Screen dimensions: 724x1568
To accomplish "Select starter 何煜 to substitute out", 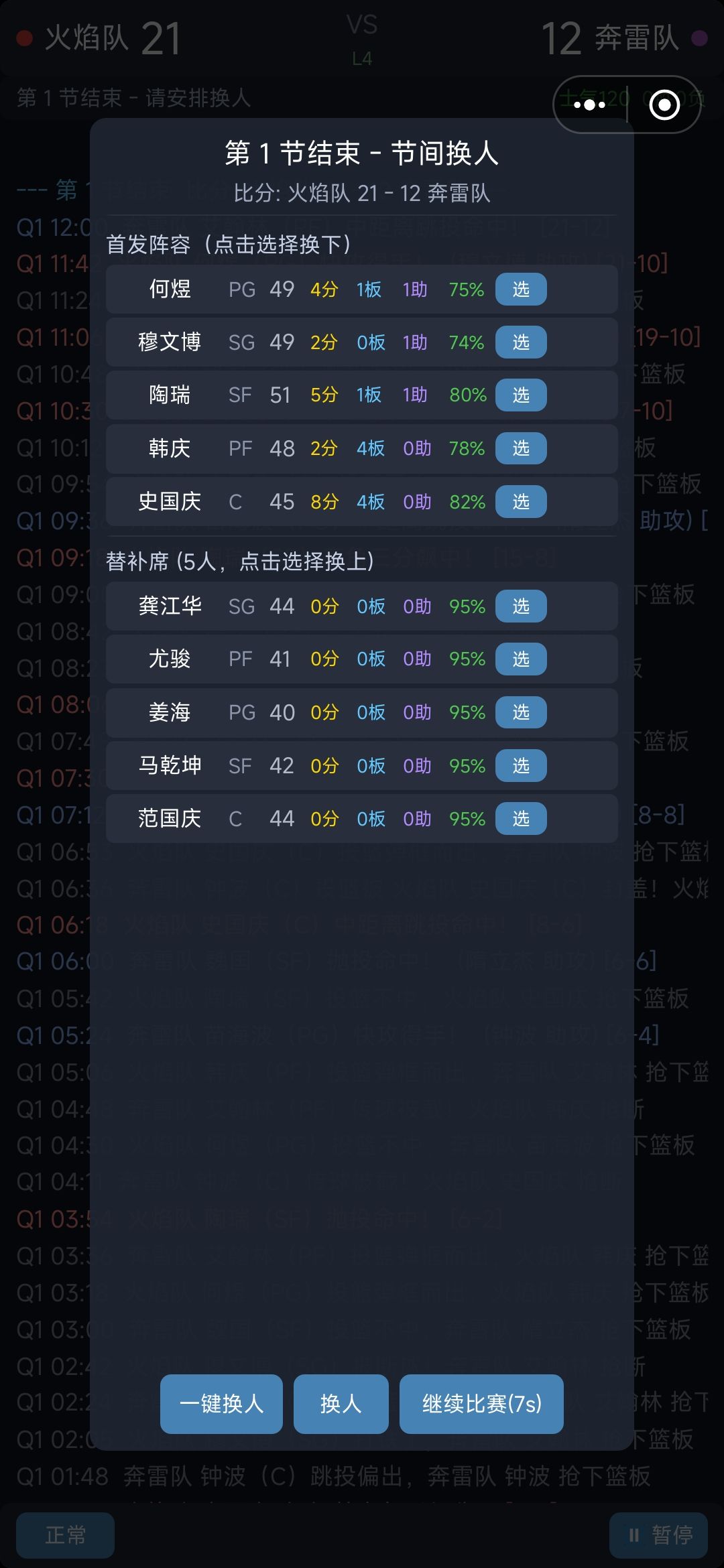I will tap(521, 289).
